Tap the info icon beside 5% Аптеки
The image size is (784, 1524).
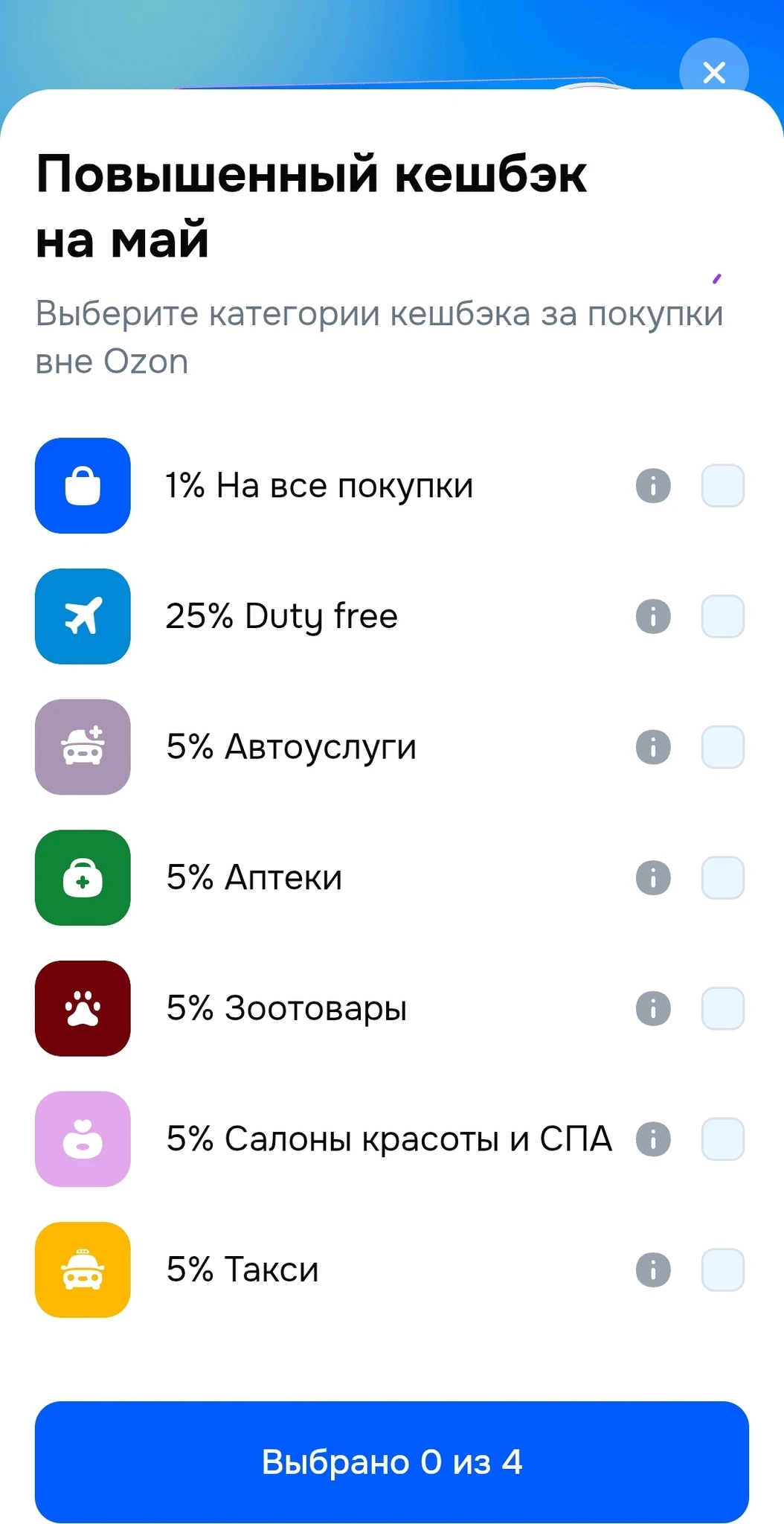653,877
